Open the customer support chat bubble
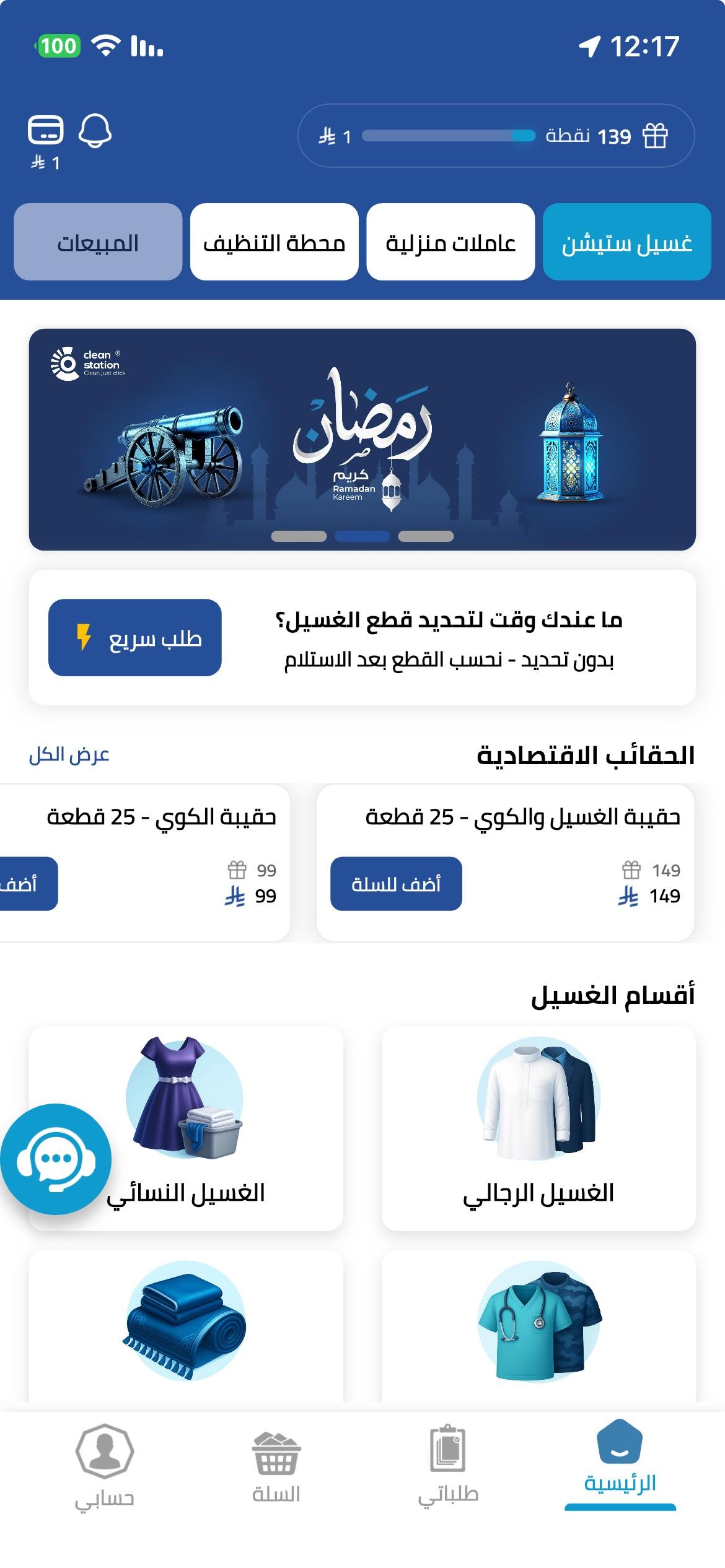 click(x=56, y=1159)
